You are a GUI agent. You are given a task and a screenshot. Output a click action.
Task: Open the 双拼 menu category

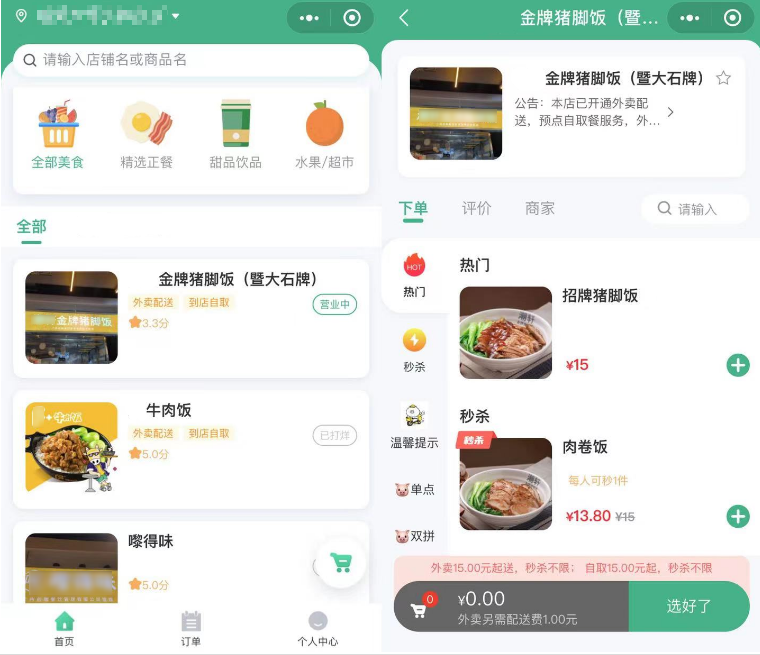[x=415, y=536]
